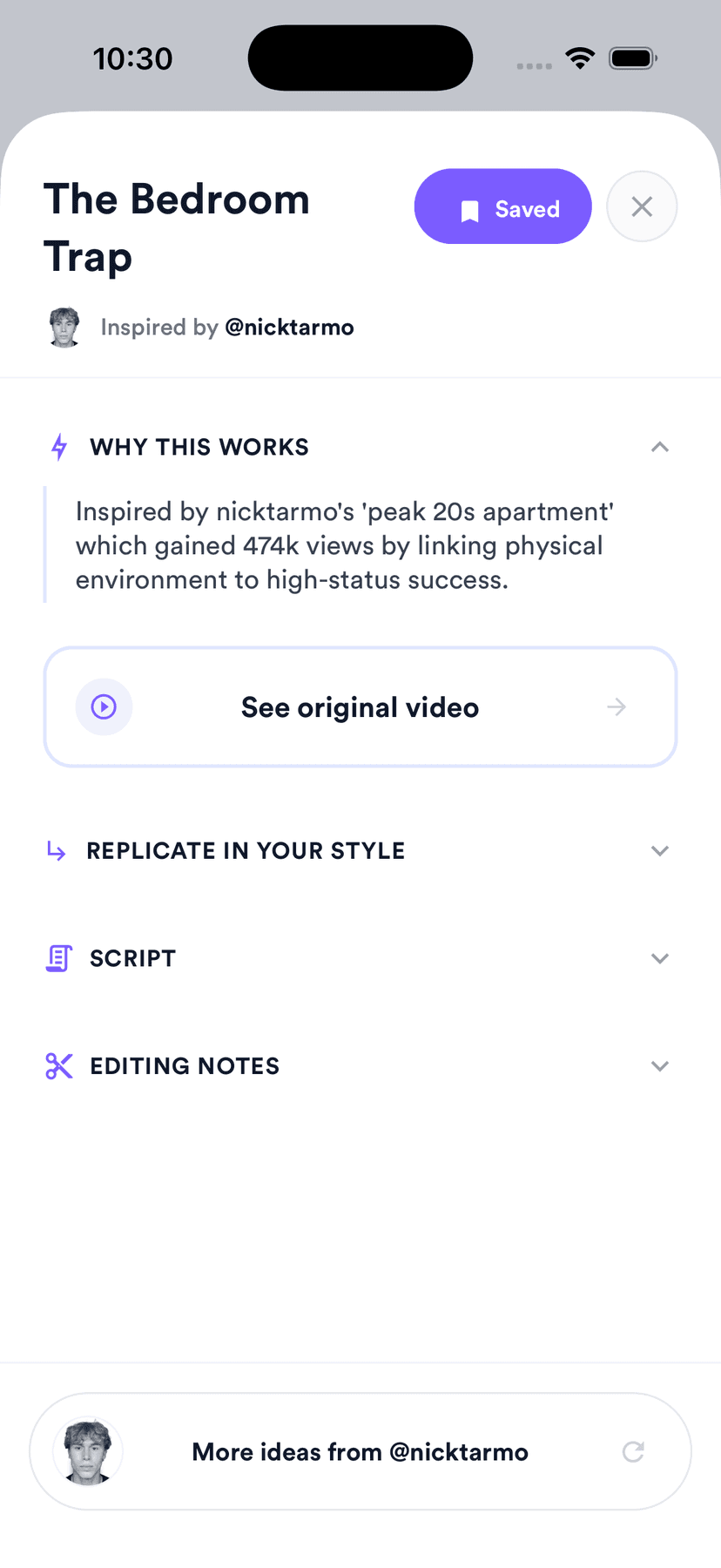
Task: Click the avatar in the More ideas bar
Action: pos(87,1451)
